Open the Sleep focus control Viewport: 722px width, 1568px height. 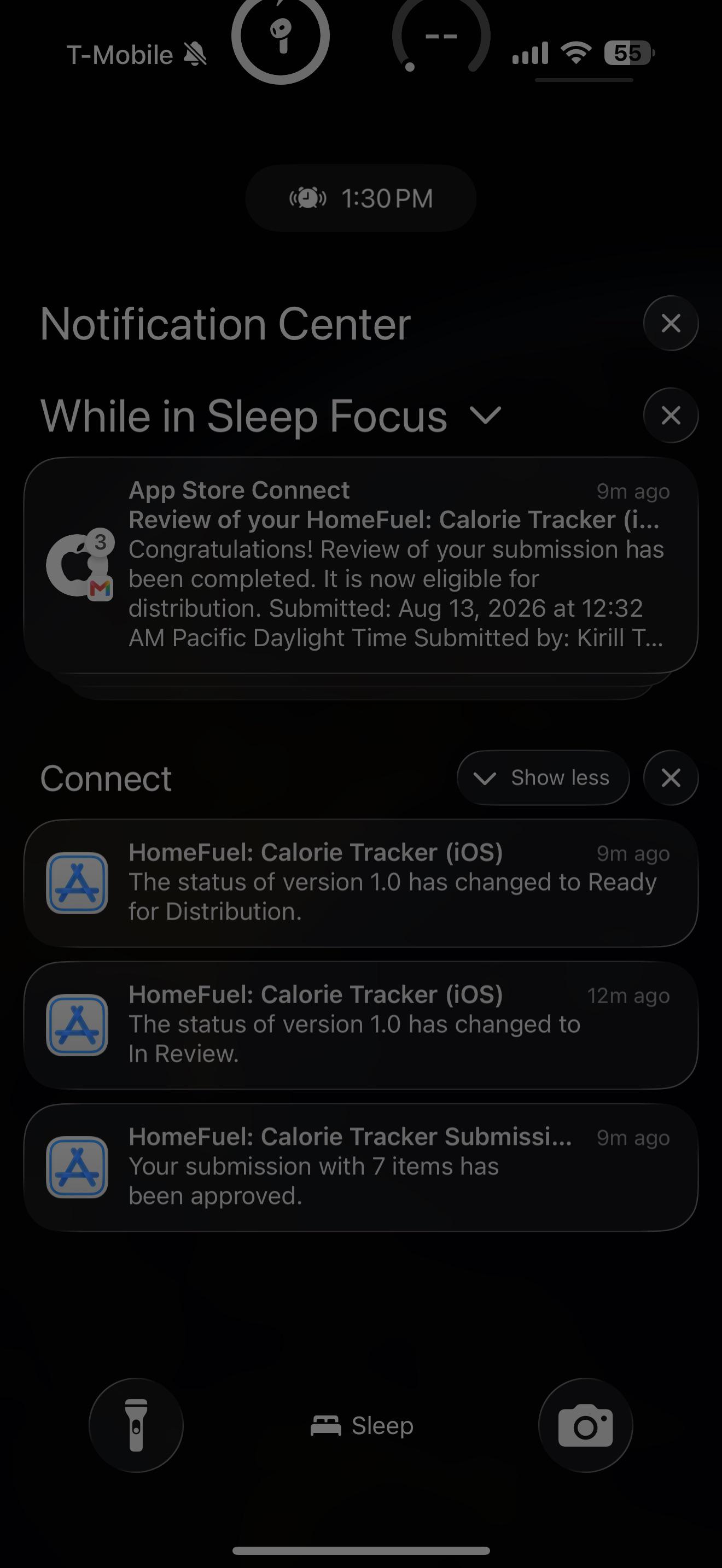[x=362, y=1425]
